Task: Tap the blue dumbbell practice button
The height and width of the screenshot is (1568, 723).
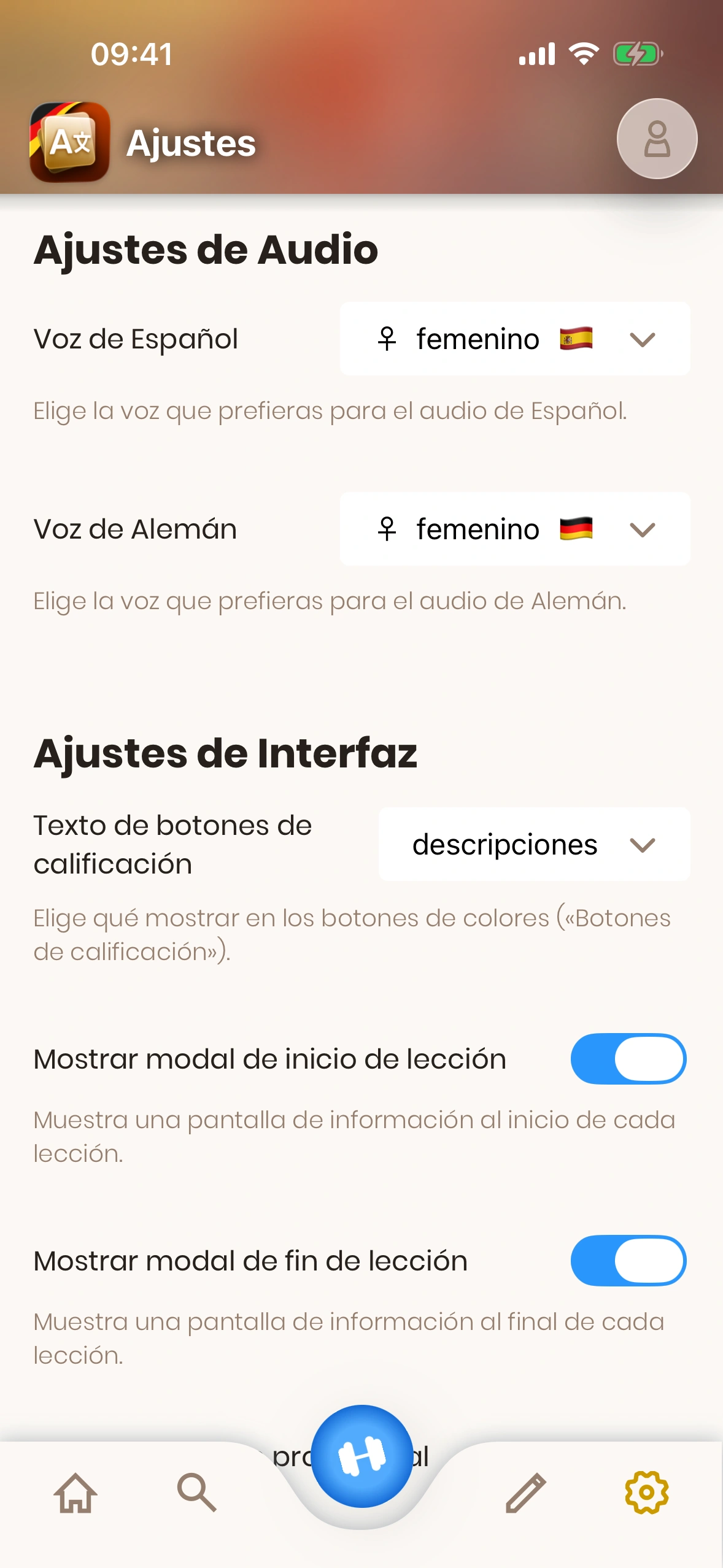Action: pos(361,1456)
